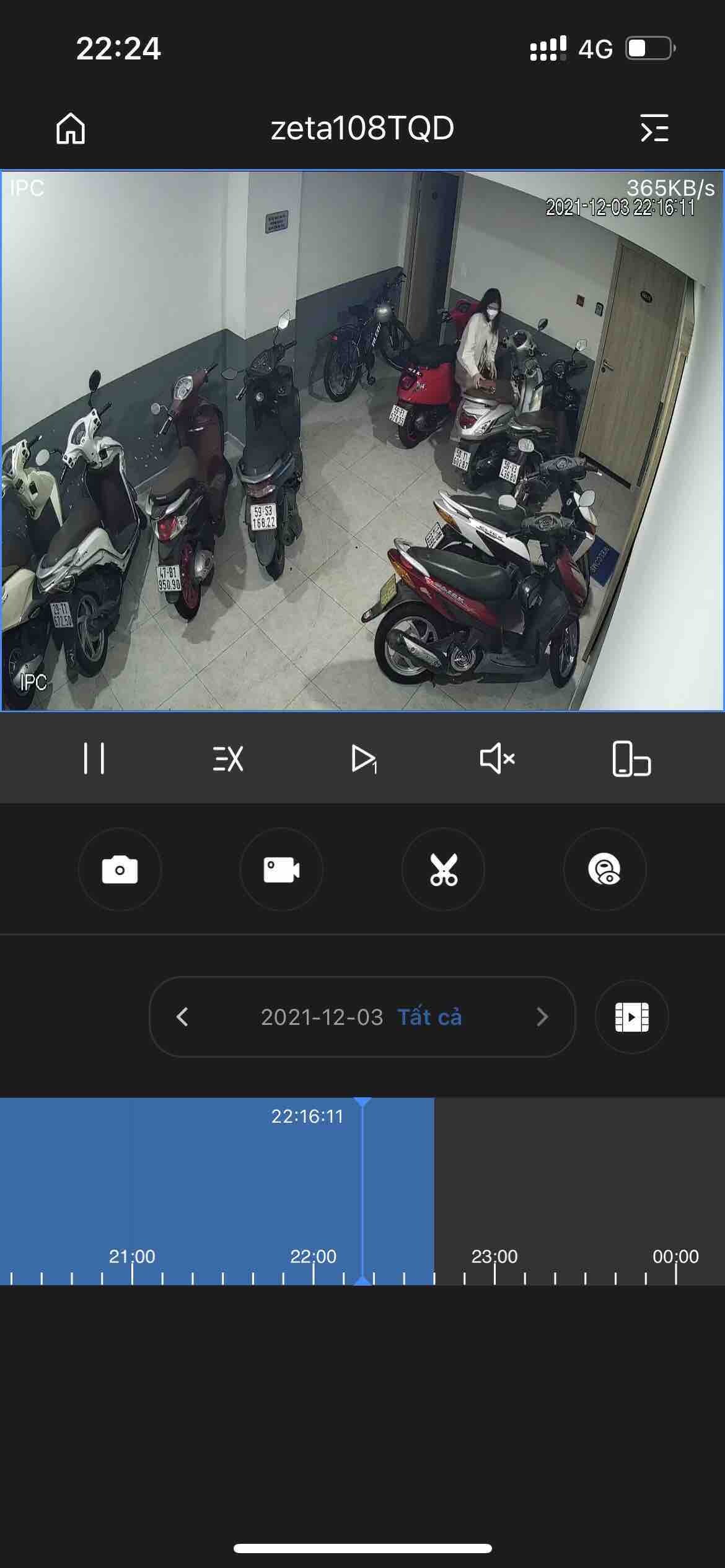Viewport: 725px width, 1568px height.
Task: Change the playback speed
Action: [228, 758]
